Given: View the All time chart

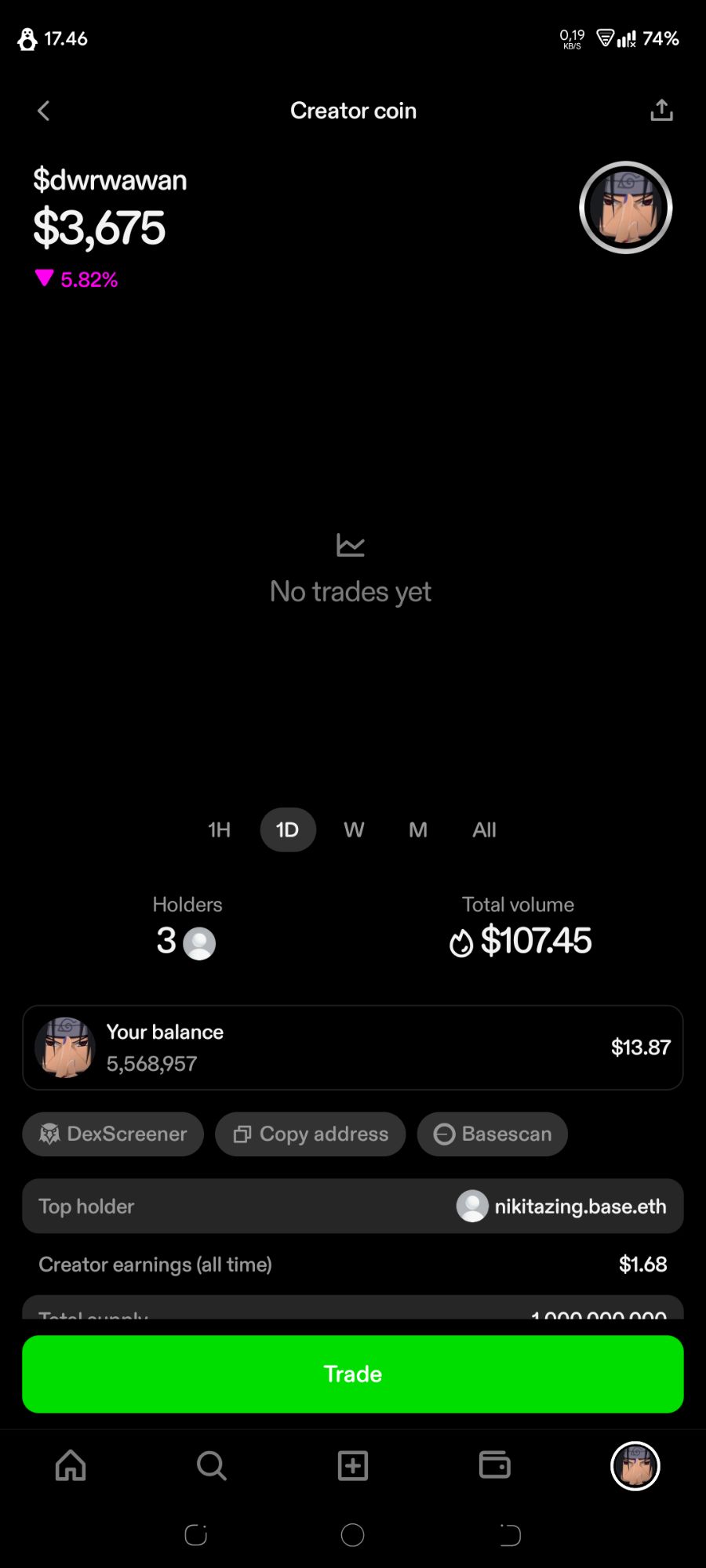Looking at the screenshot, I should click(484, 829).
